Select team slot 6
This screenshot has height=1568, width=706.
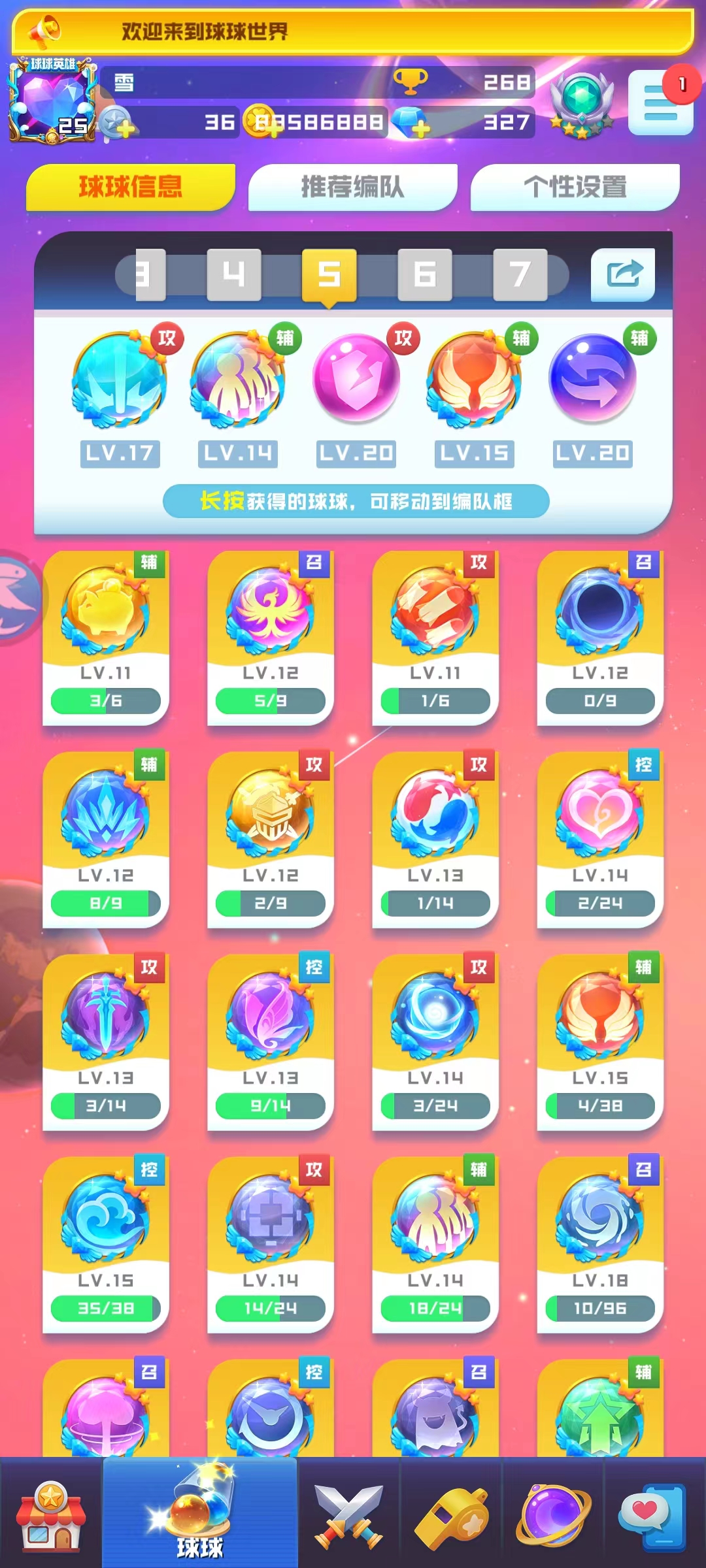click(425, 274)
